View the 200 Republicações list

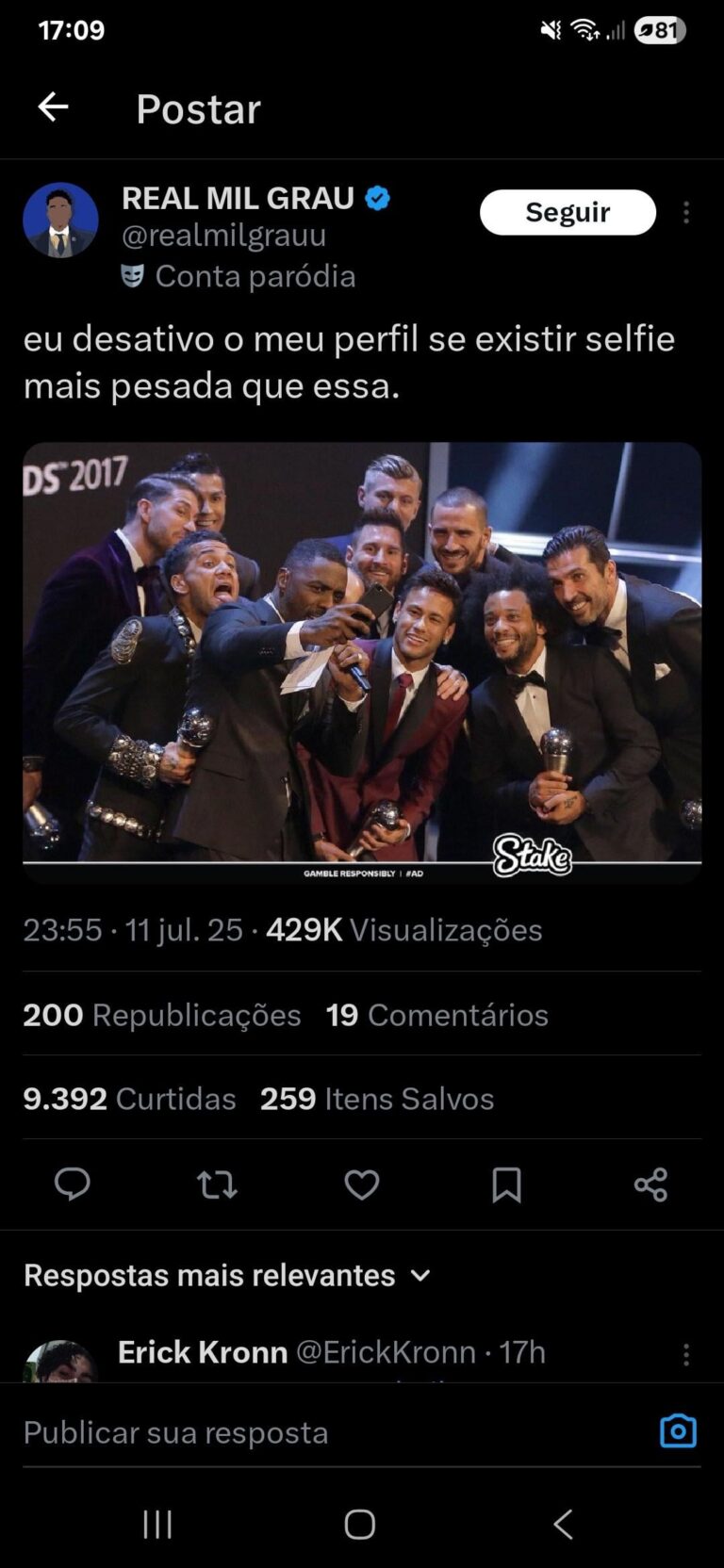[162, 1015]
